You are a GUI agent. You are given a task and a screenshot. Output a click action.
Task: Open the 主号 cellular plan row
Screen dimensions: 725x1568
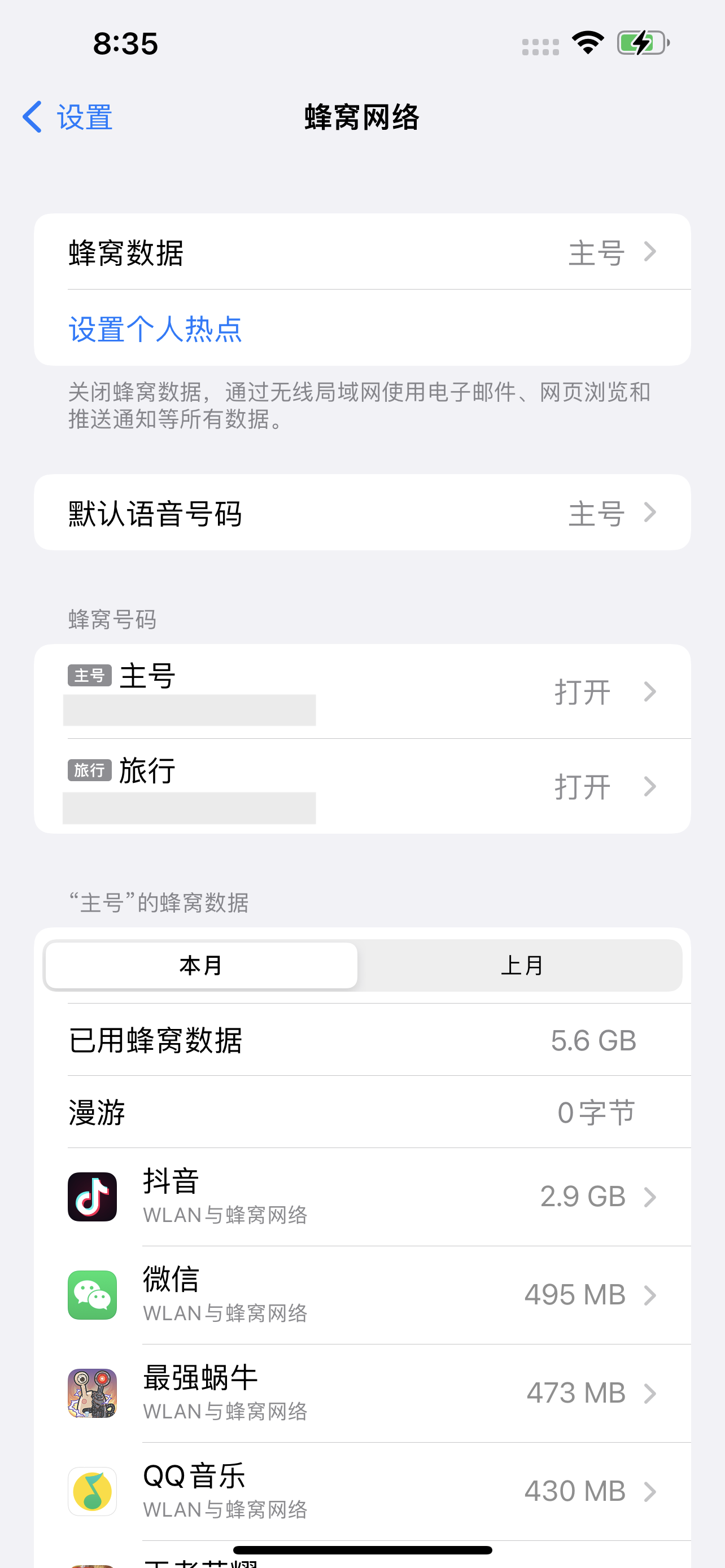coord(361,691)
